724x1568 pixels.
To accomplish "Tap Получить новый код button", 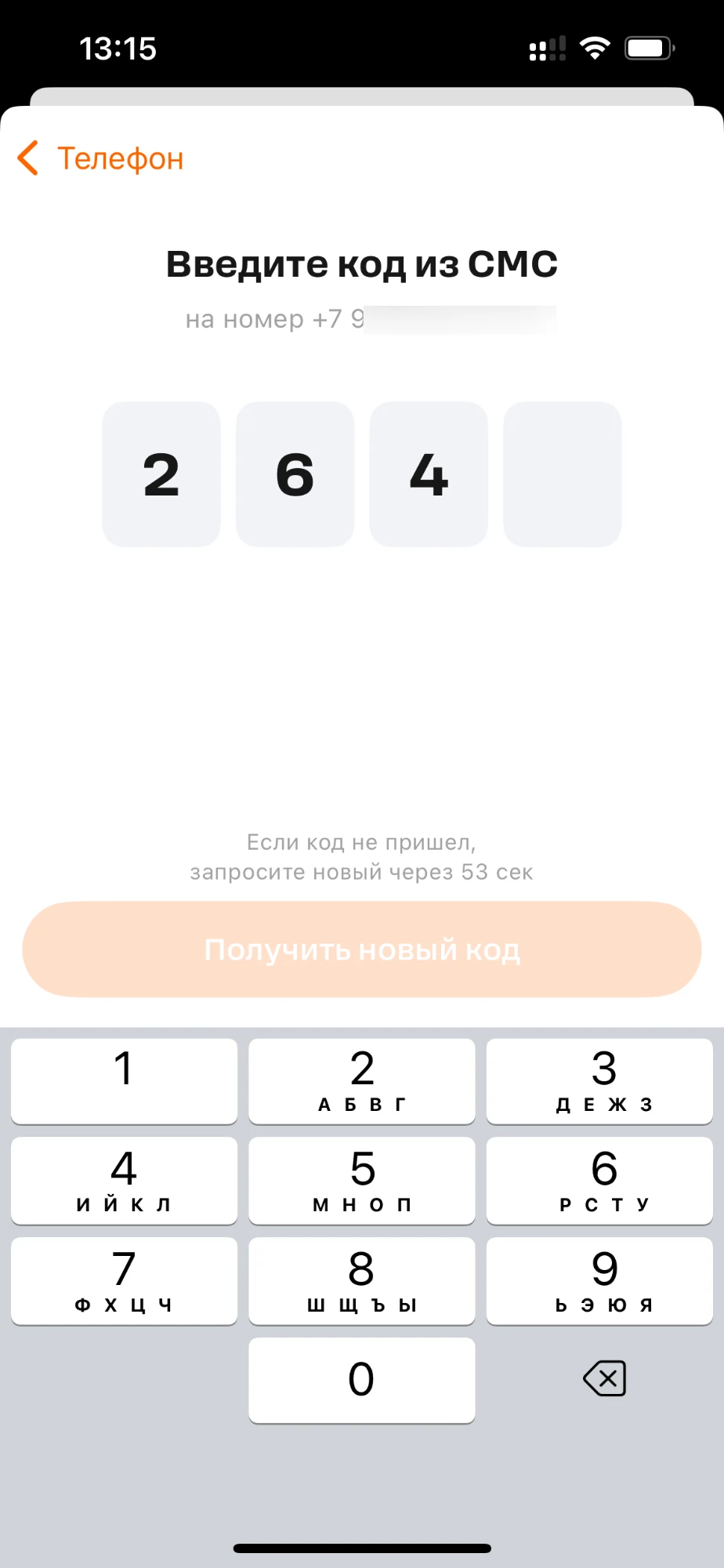I will [361, 949].
